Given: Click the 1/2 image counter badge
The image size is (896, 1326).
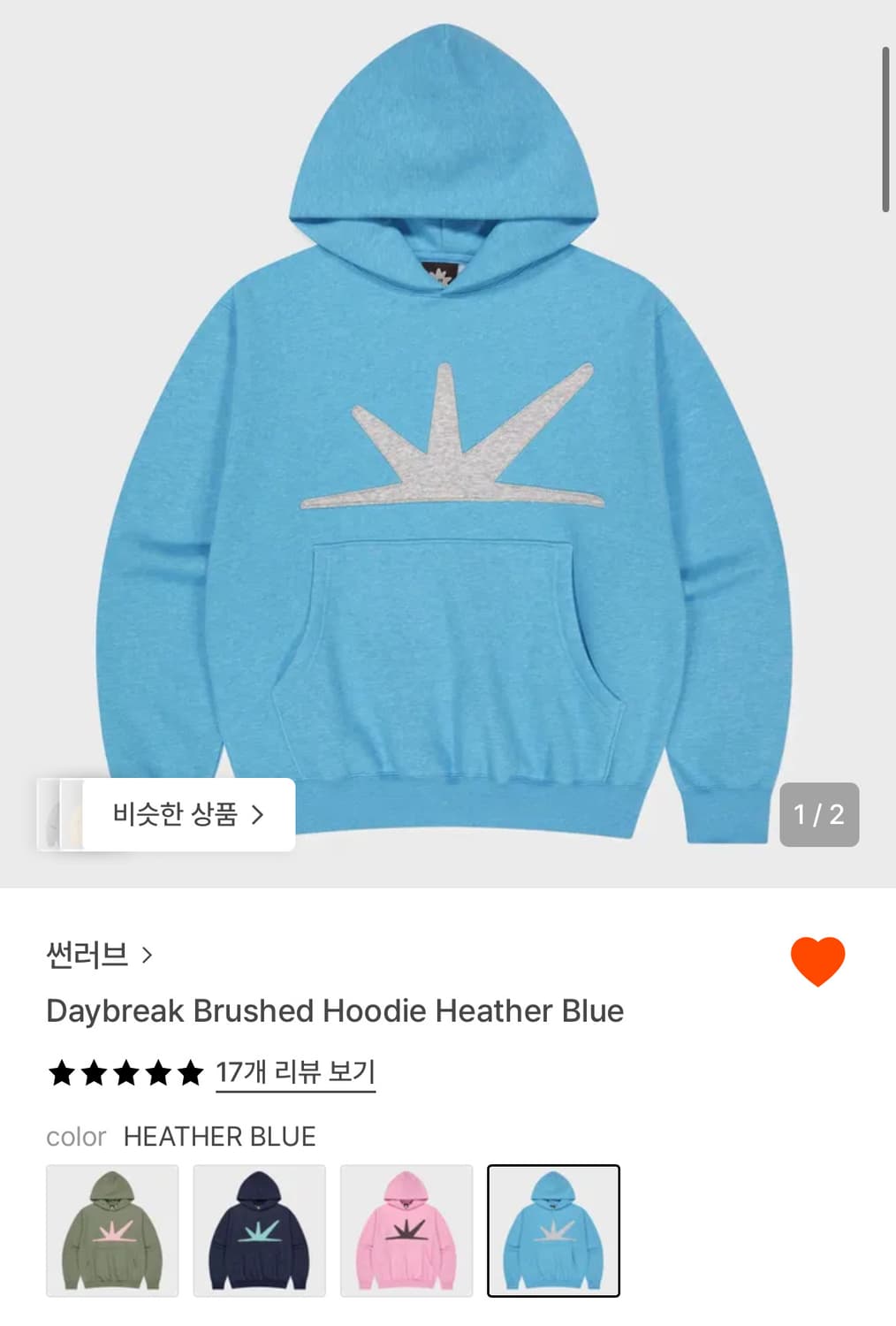Looking at the screenshot, I should point(820,814).
